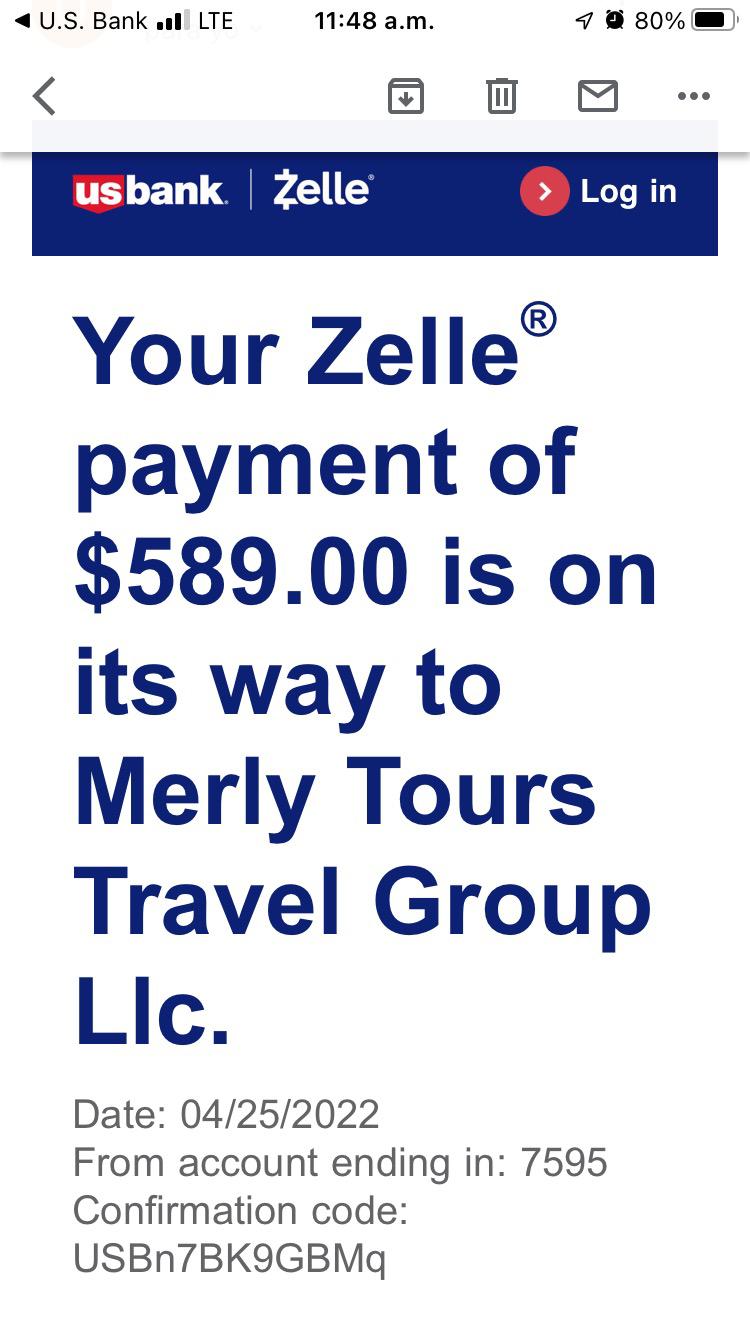The image size is (750, 1334).
Task: Open the three-dot overflow menu
Action: click(x=693, y=96)
